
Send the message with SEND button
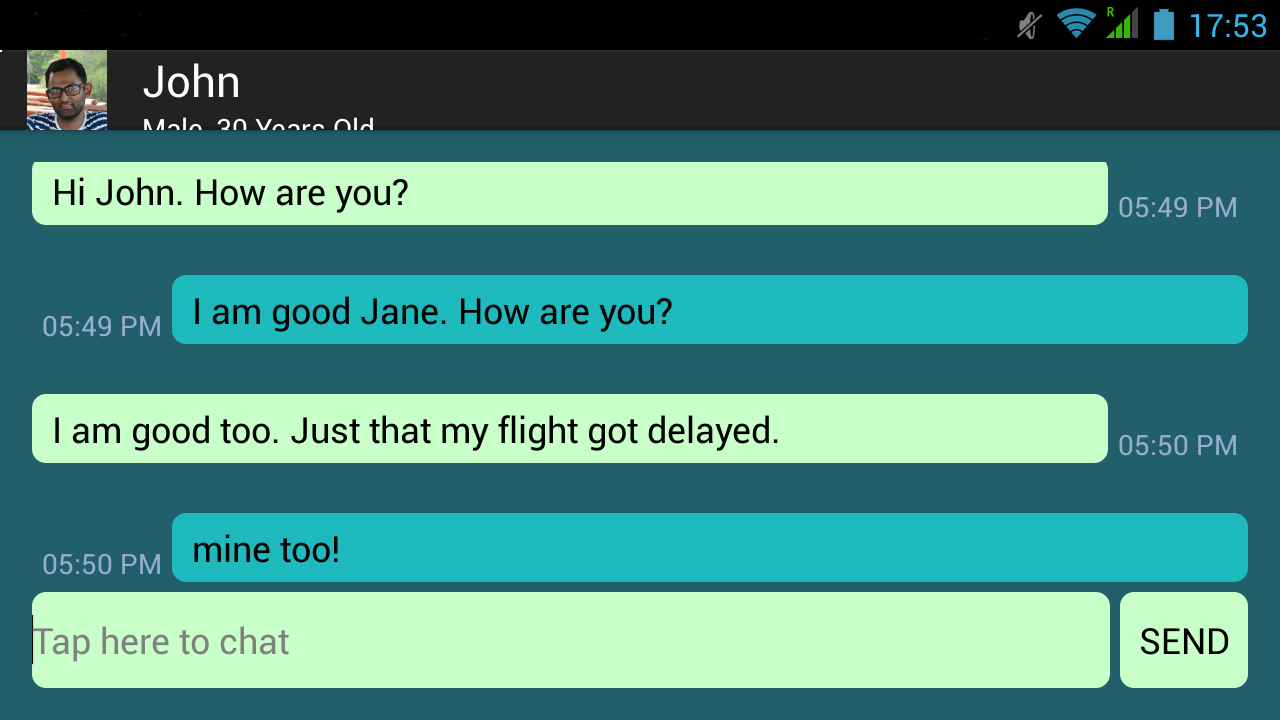pos(1184,640)
